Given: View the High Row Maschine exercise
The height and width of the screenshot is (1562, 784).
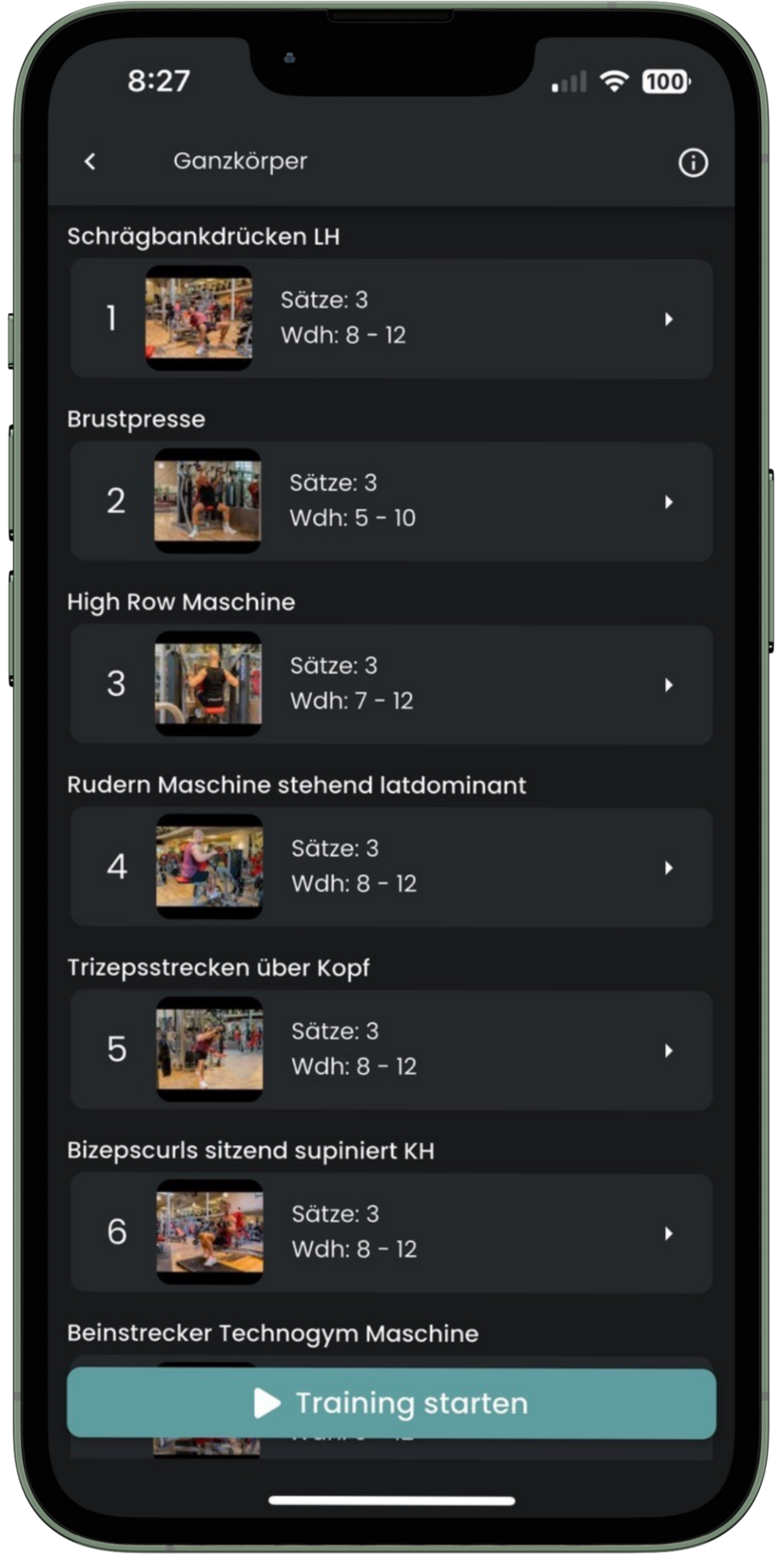Looking at the screenshot, I should pyautogui.click(x=391, y=684).
